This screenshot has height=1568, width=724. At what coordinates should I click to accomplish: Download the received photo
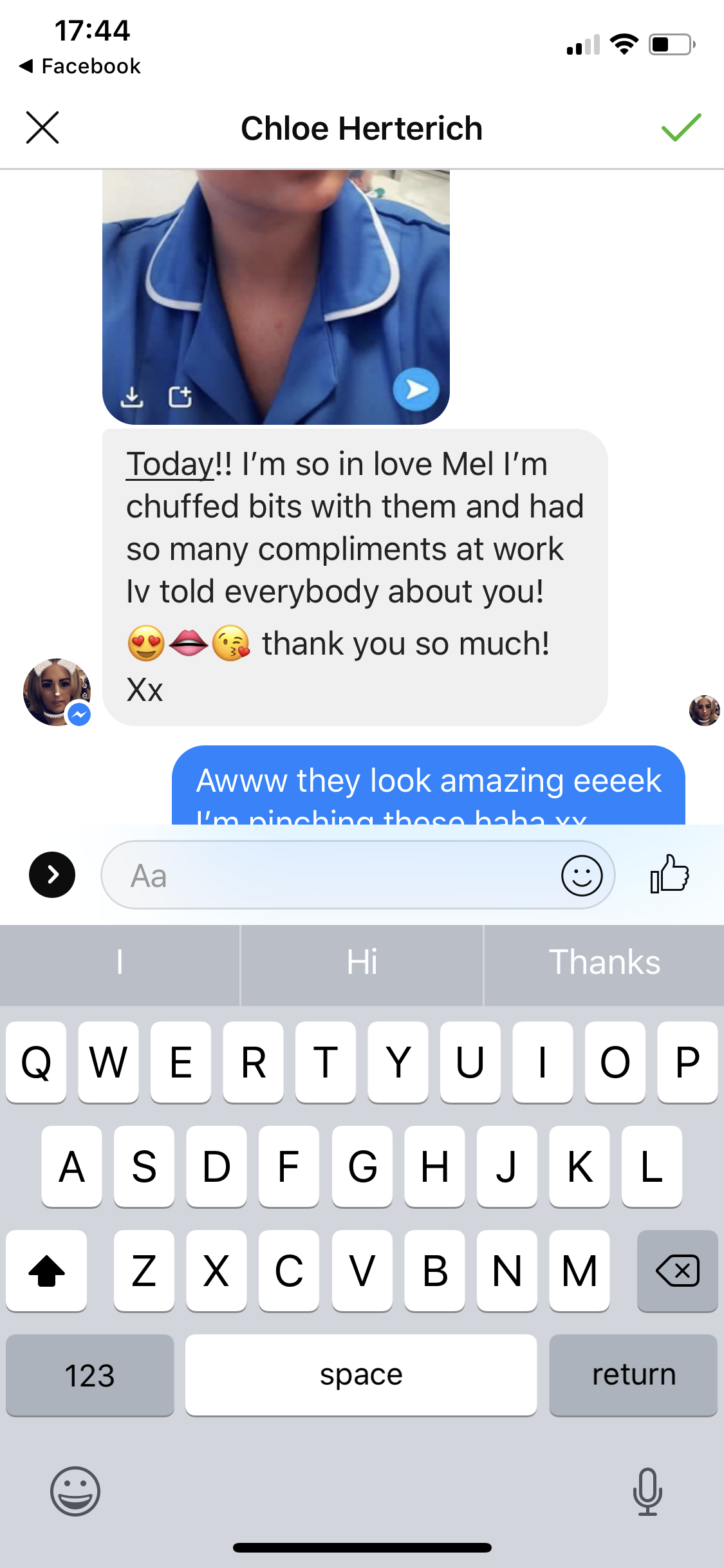tap(132, 397)
